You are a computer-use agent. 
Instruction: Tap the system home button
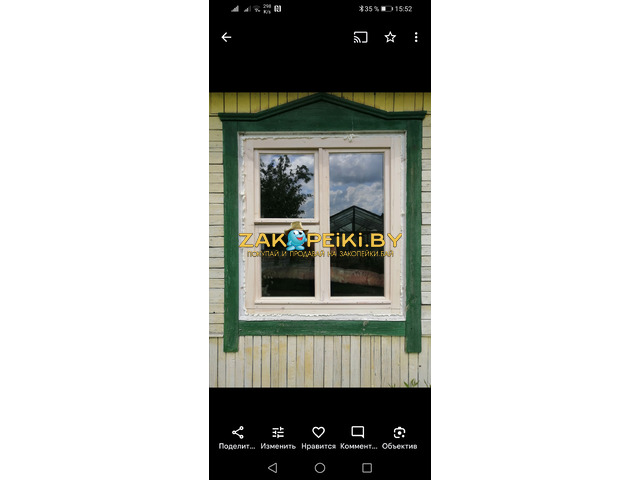point(320,468)
